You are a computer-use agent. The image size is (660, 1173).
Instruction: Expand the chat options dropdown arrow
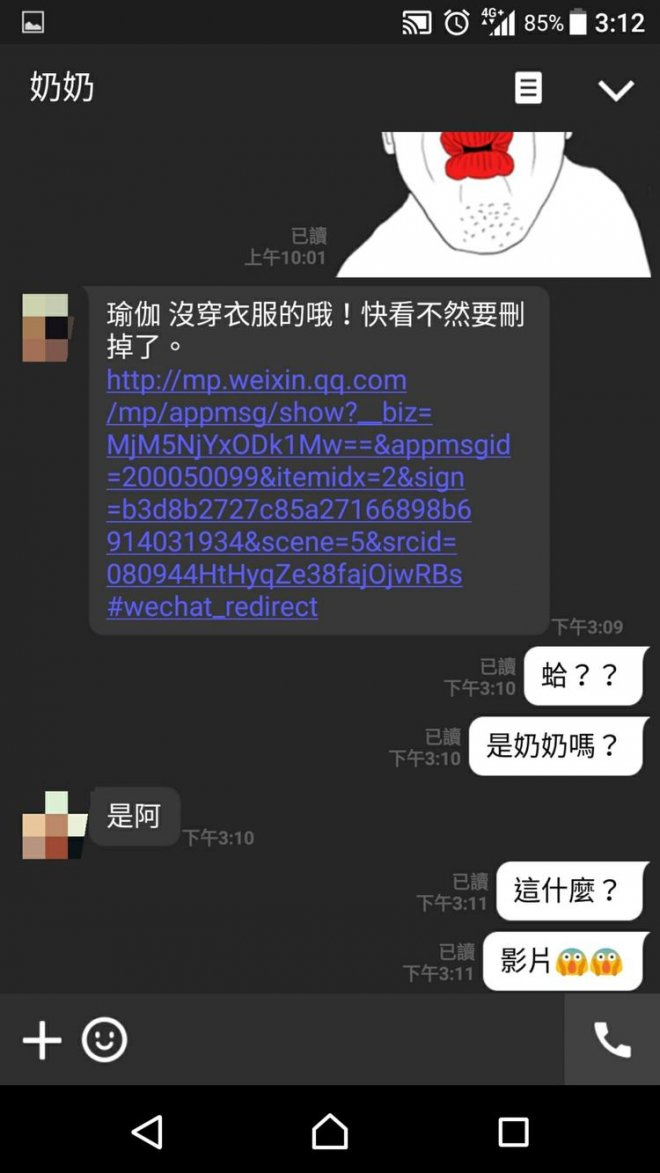point(615,90)
